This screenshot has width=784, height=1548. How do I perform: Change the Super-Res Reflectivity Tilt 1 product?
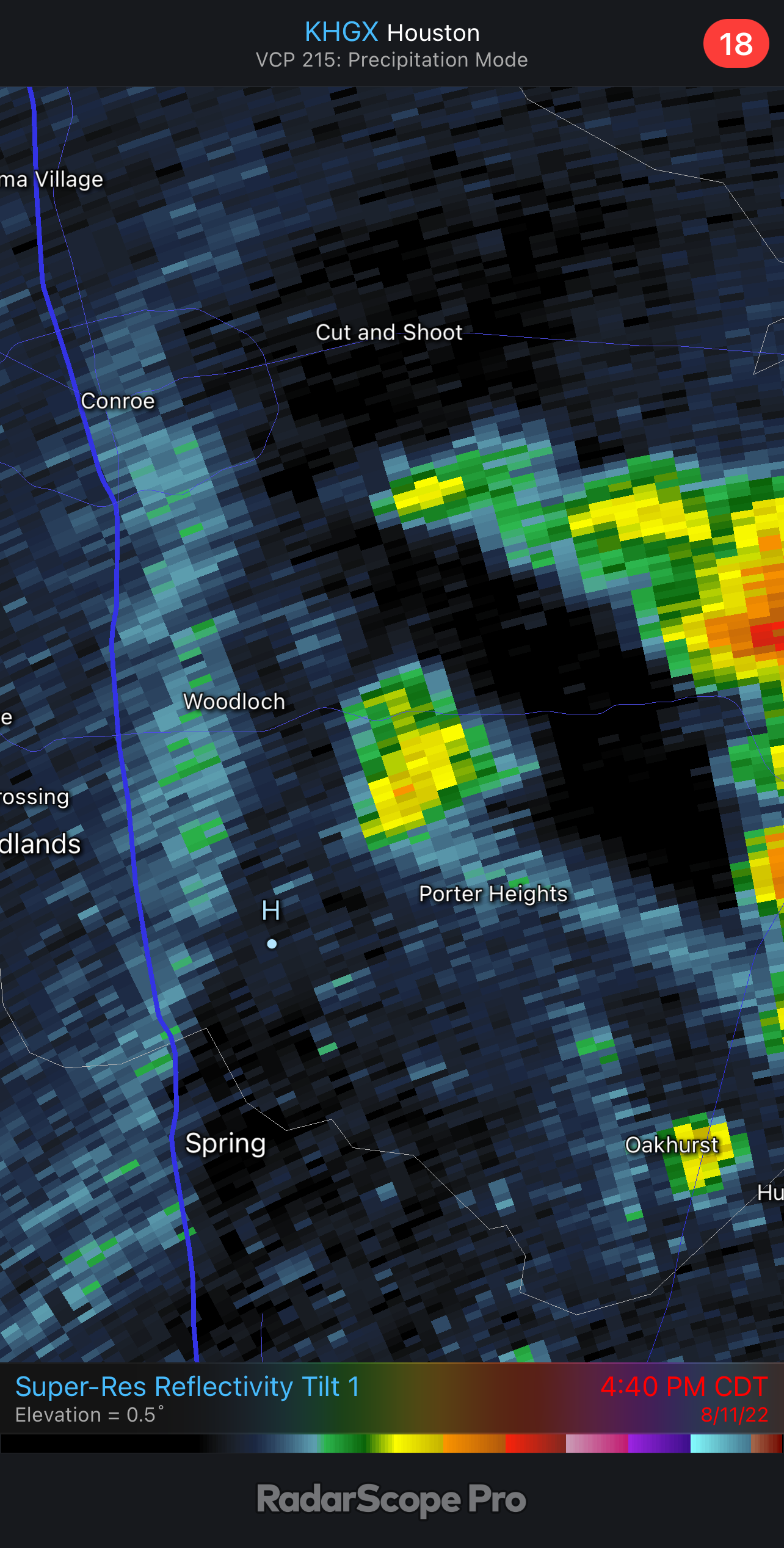click(187, 1387)
